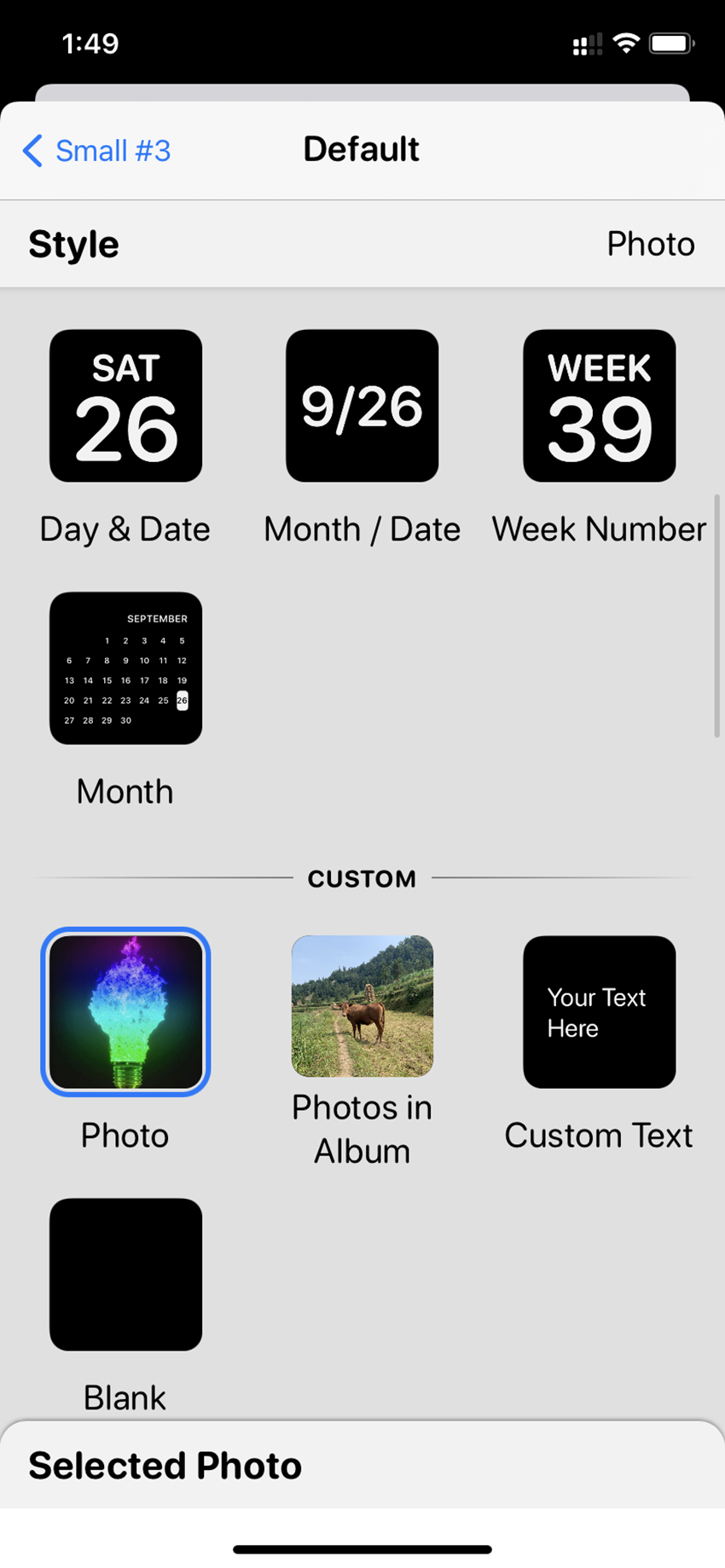Select the currently highlighted Photo option
The height and width of the screenshot is (1568, 725).
pos(125,1012)
